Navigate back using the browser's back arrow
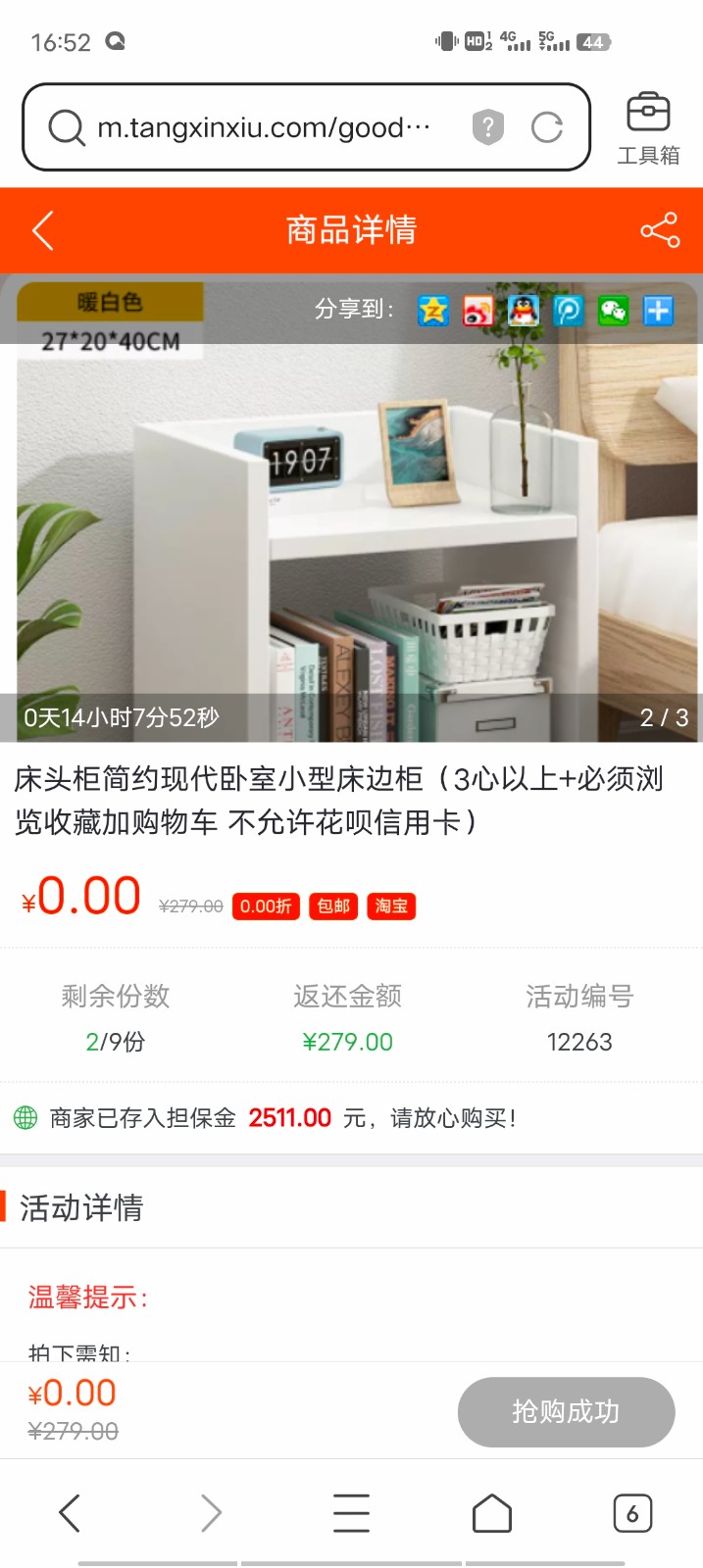Viewport: 703px width, 1568px height. pos(70,1513)
